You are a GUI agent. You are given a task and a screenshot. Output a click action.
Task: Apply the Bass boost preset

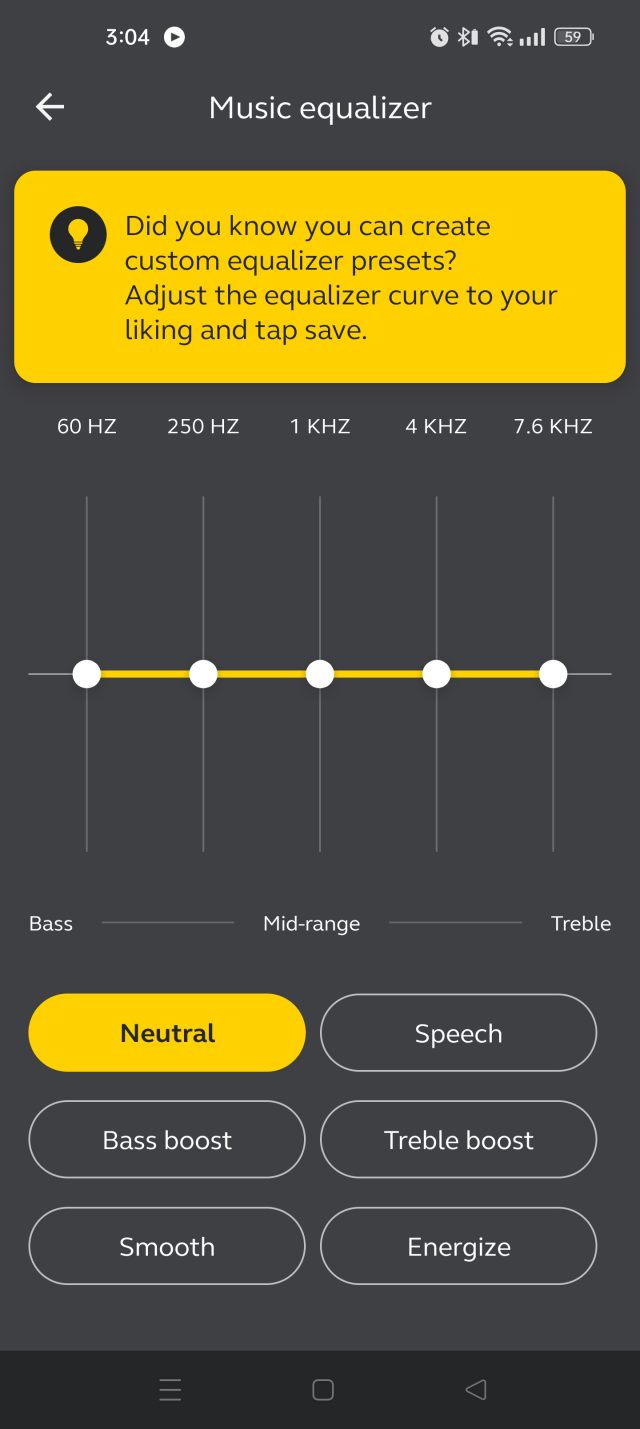point(167,1140)
